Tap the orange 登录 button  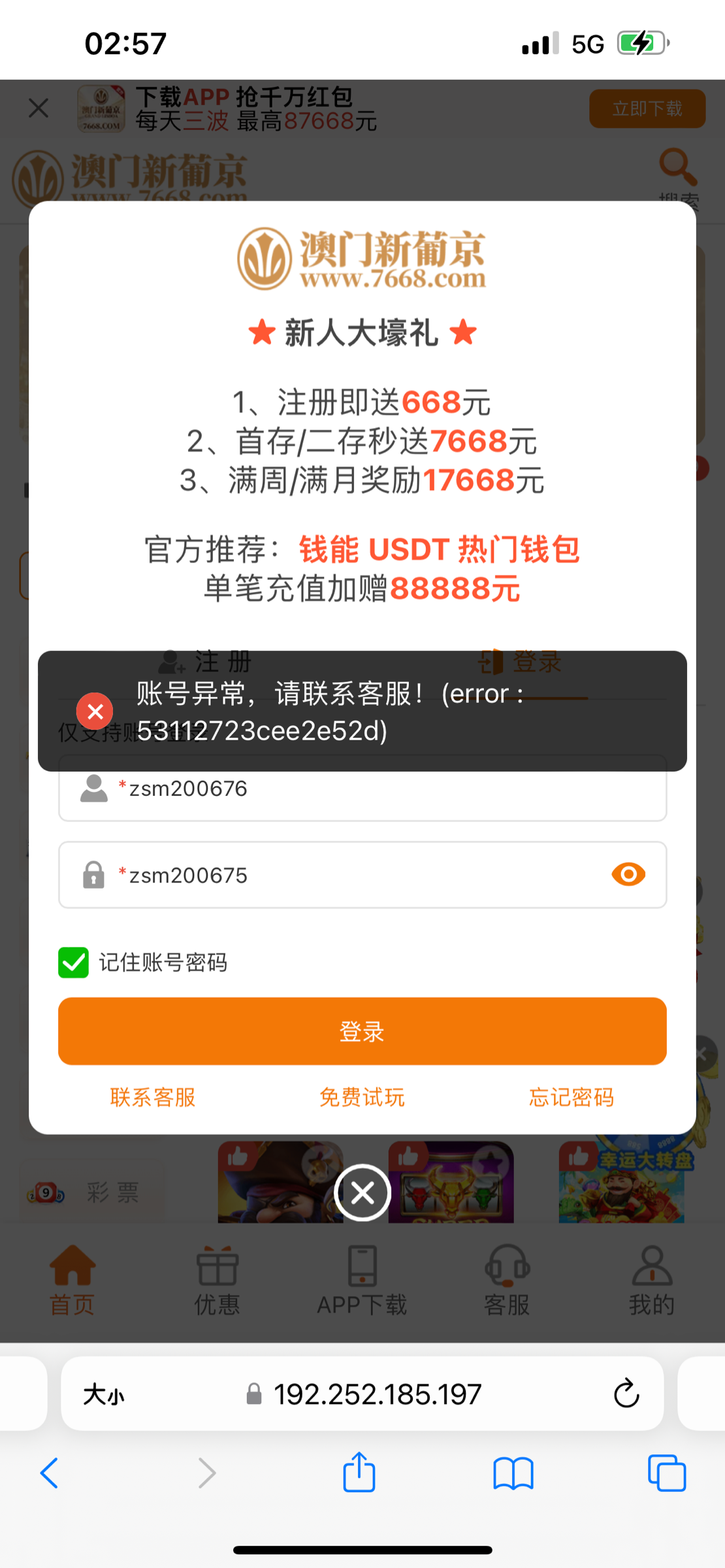(x=362, y=1032)
